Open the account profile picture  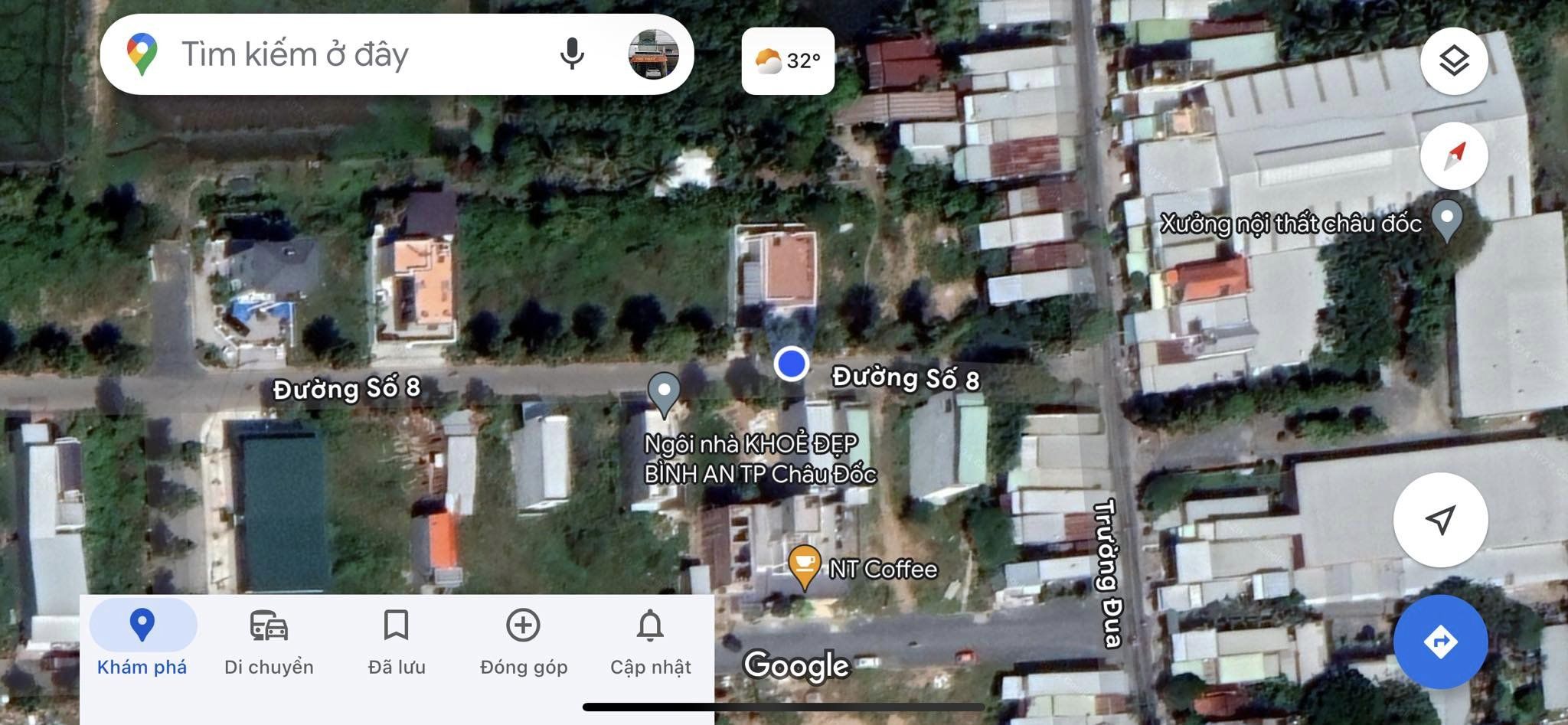[653, 54]
